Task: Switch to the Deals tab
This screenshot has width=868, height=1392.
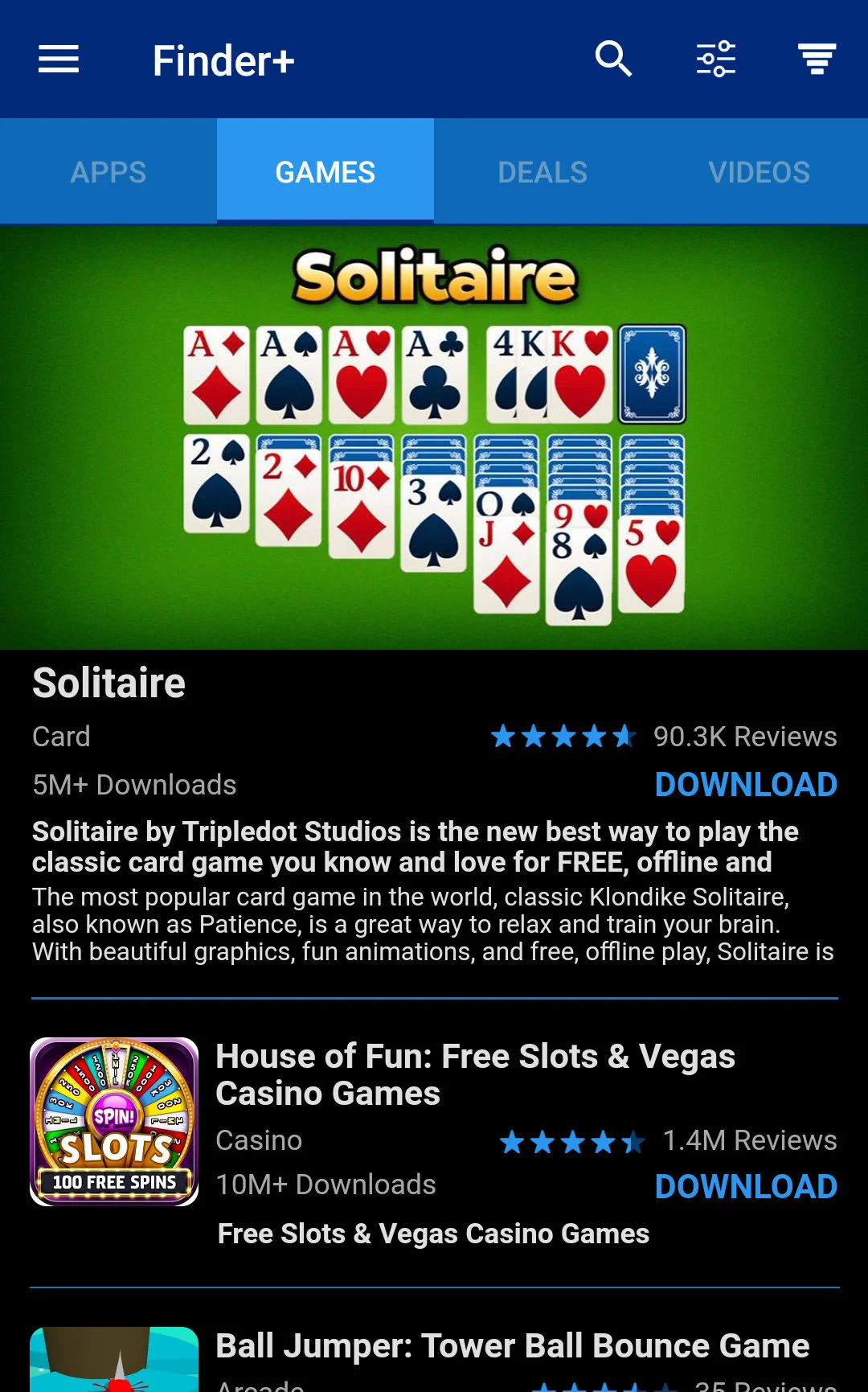Action: 542,171
